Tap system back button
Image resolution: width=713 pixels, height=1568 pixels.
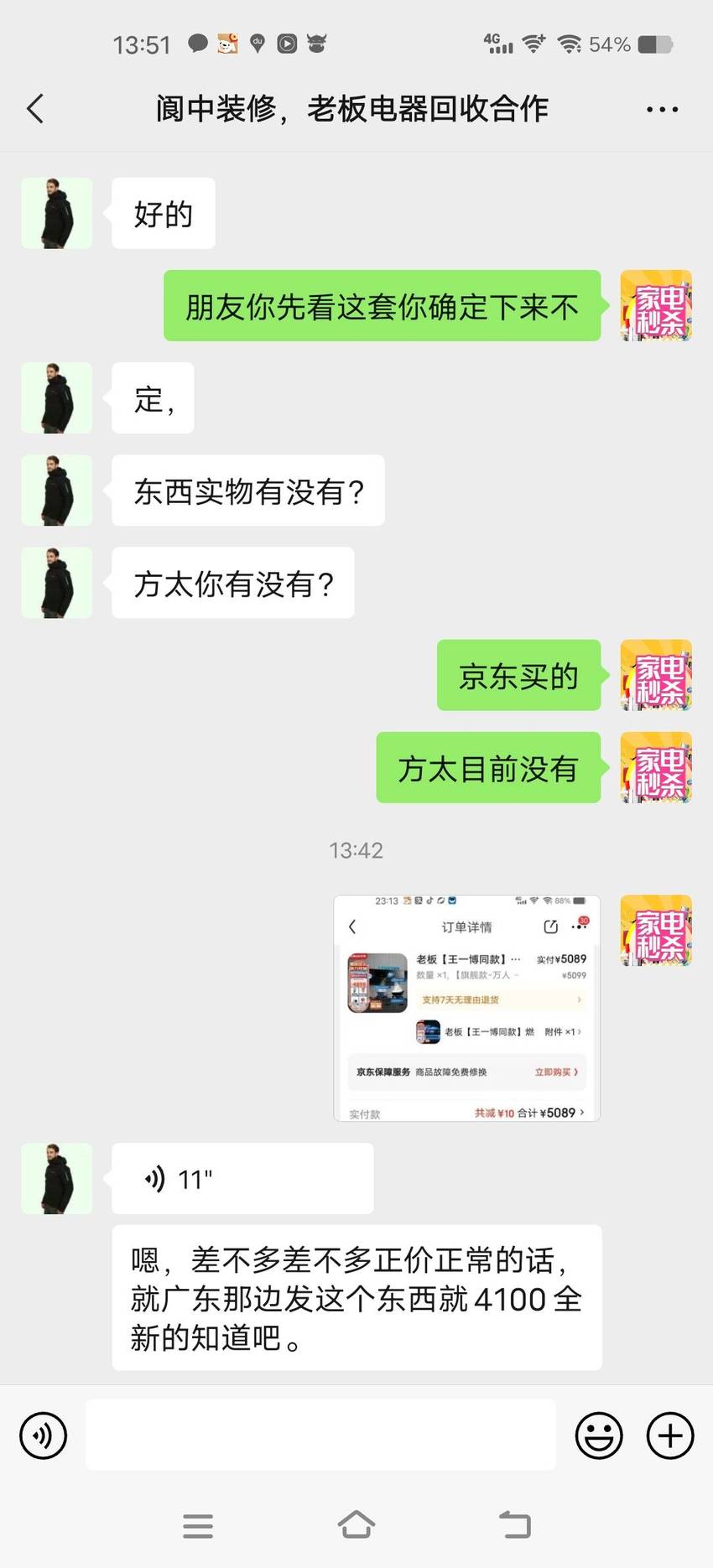(514, 1525)
